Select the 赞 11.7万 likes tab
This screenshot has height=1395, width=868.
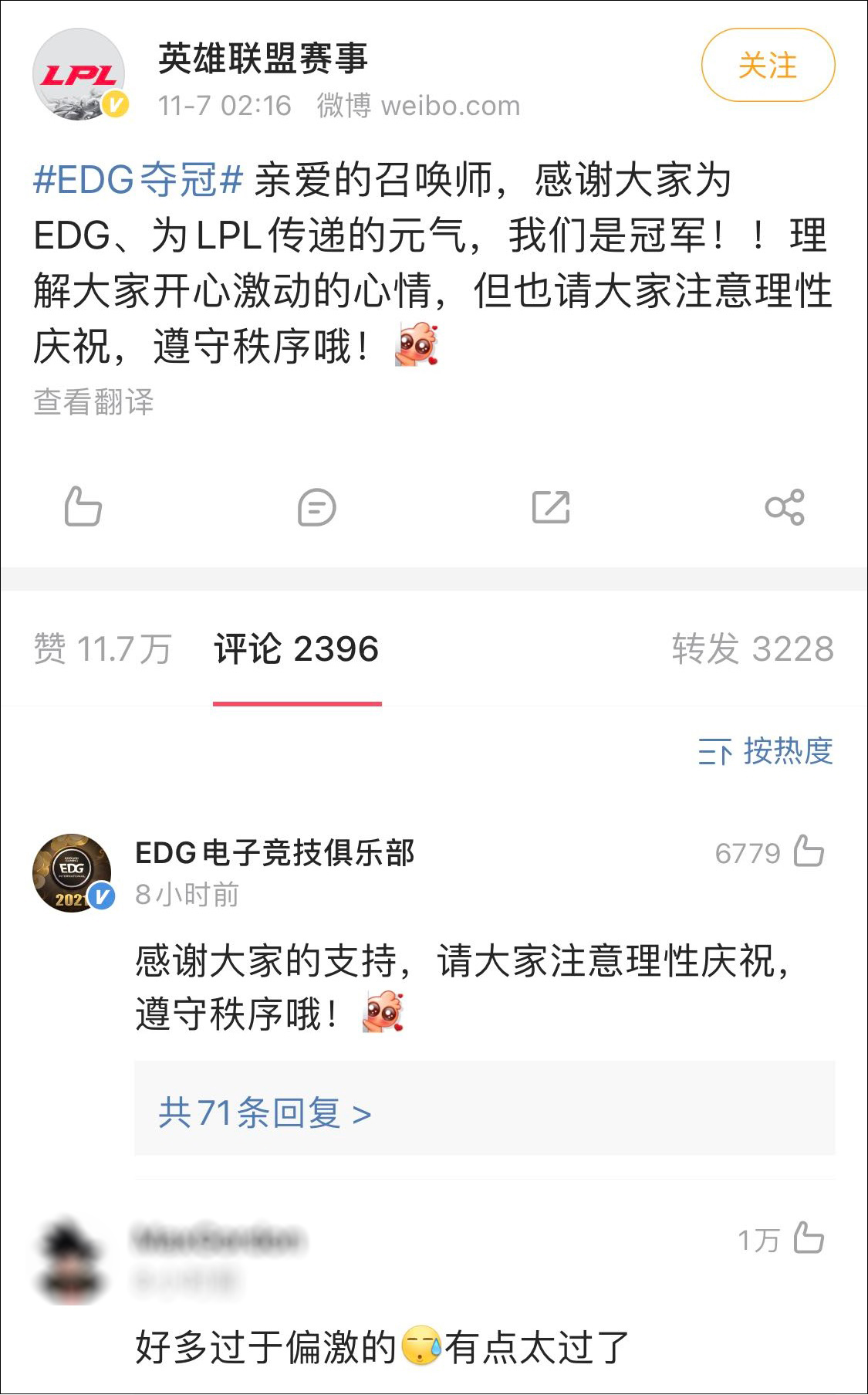tap(101, 650)
